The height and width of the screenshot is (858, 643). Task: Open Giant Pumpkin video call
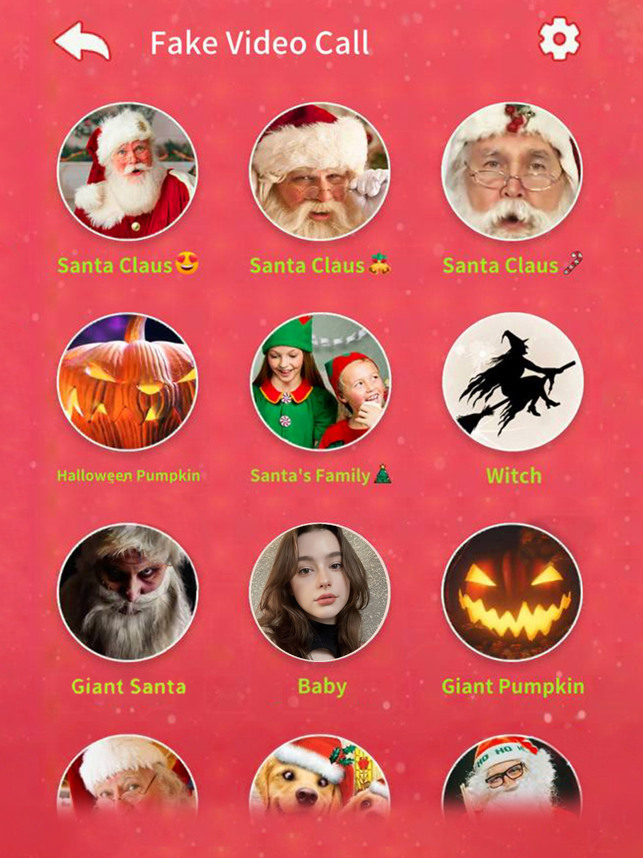512,592
